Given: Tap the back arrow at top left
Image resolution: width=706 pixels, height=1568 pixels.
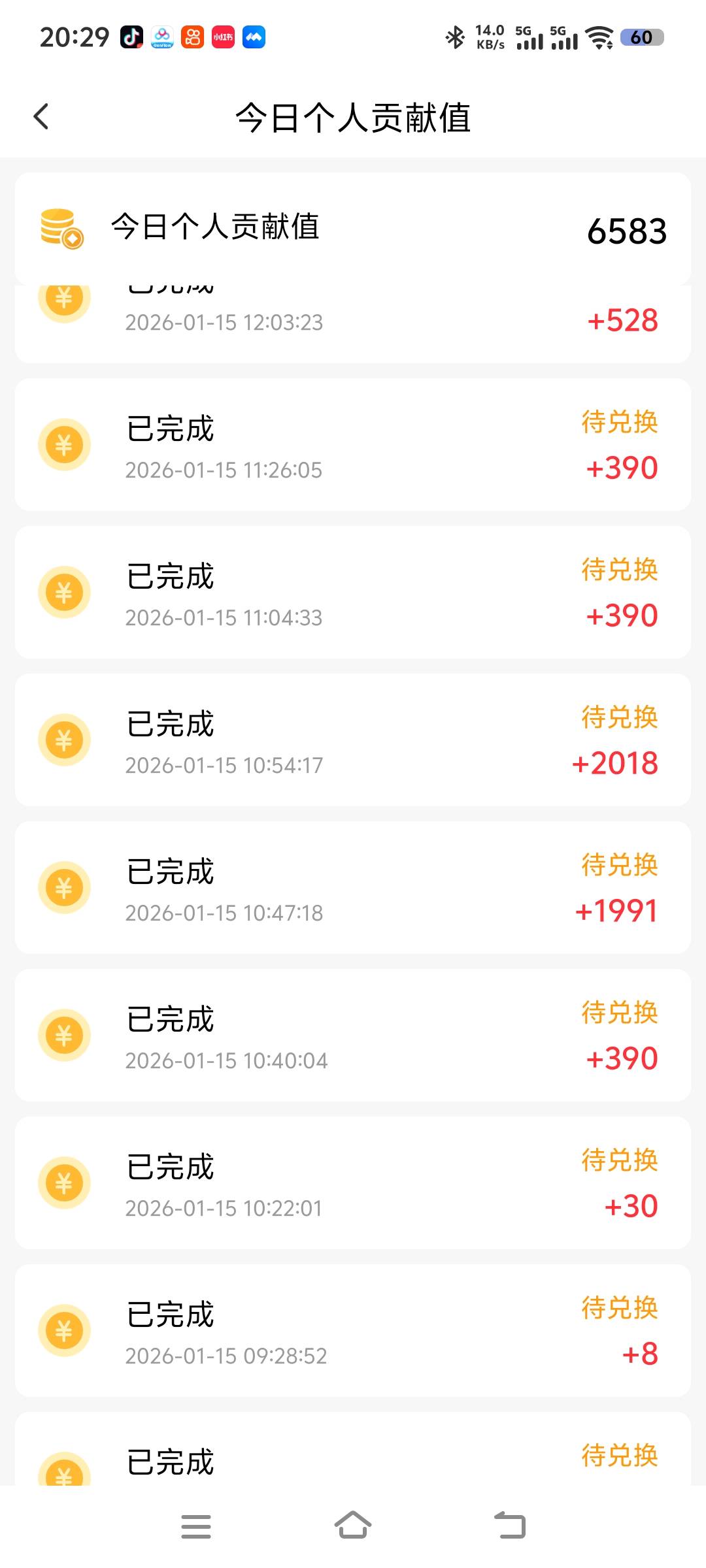Looking at the screenshot, I should (x=41, y=116).
